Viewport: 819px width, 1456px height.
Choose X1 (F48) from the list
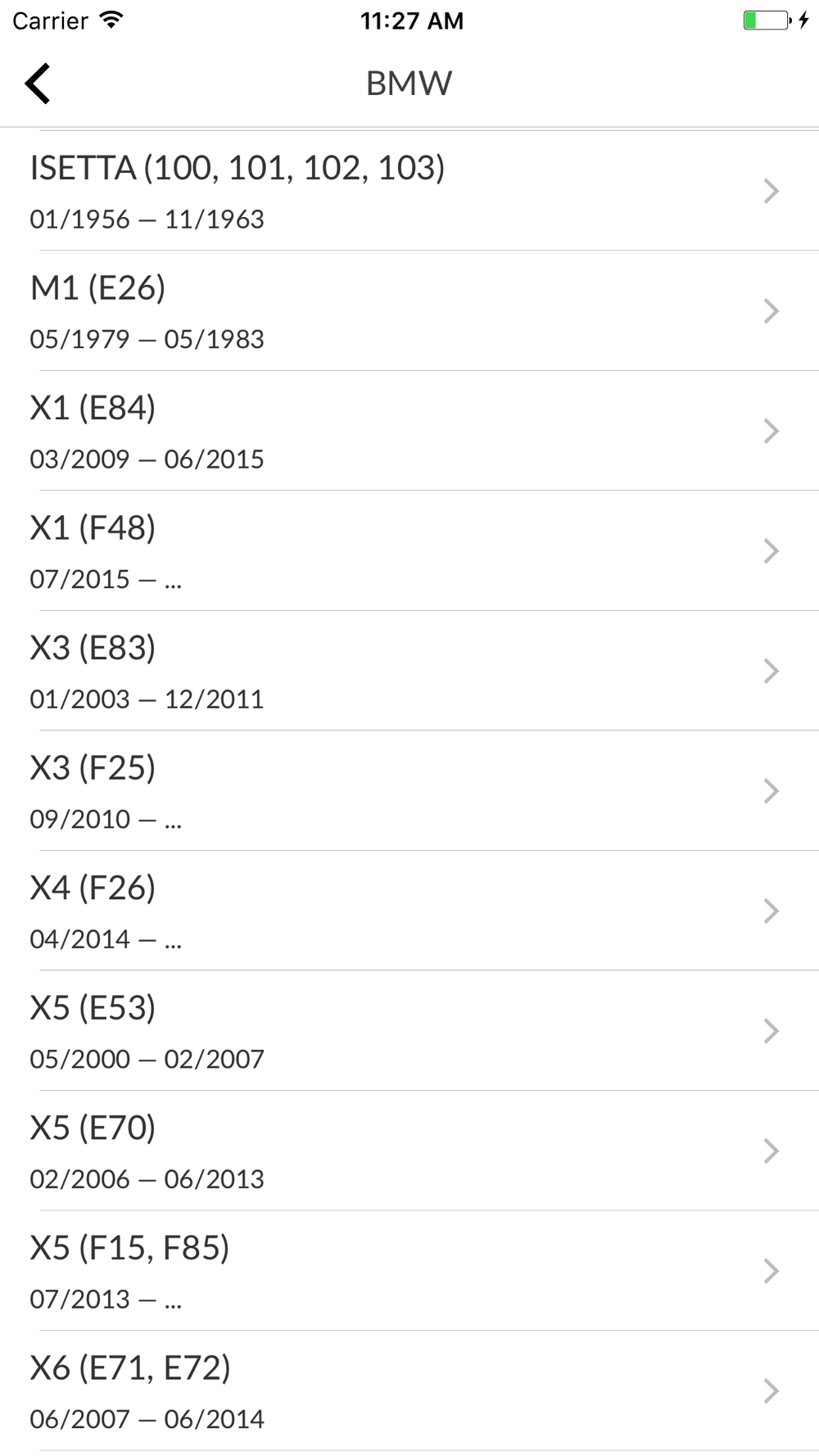coord(409,551)
